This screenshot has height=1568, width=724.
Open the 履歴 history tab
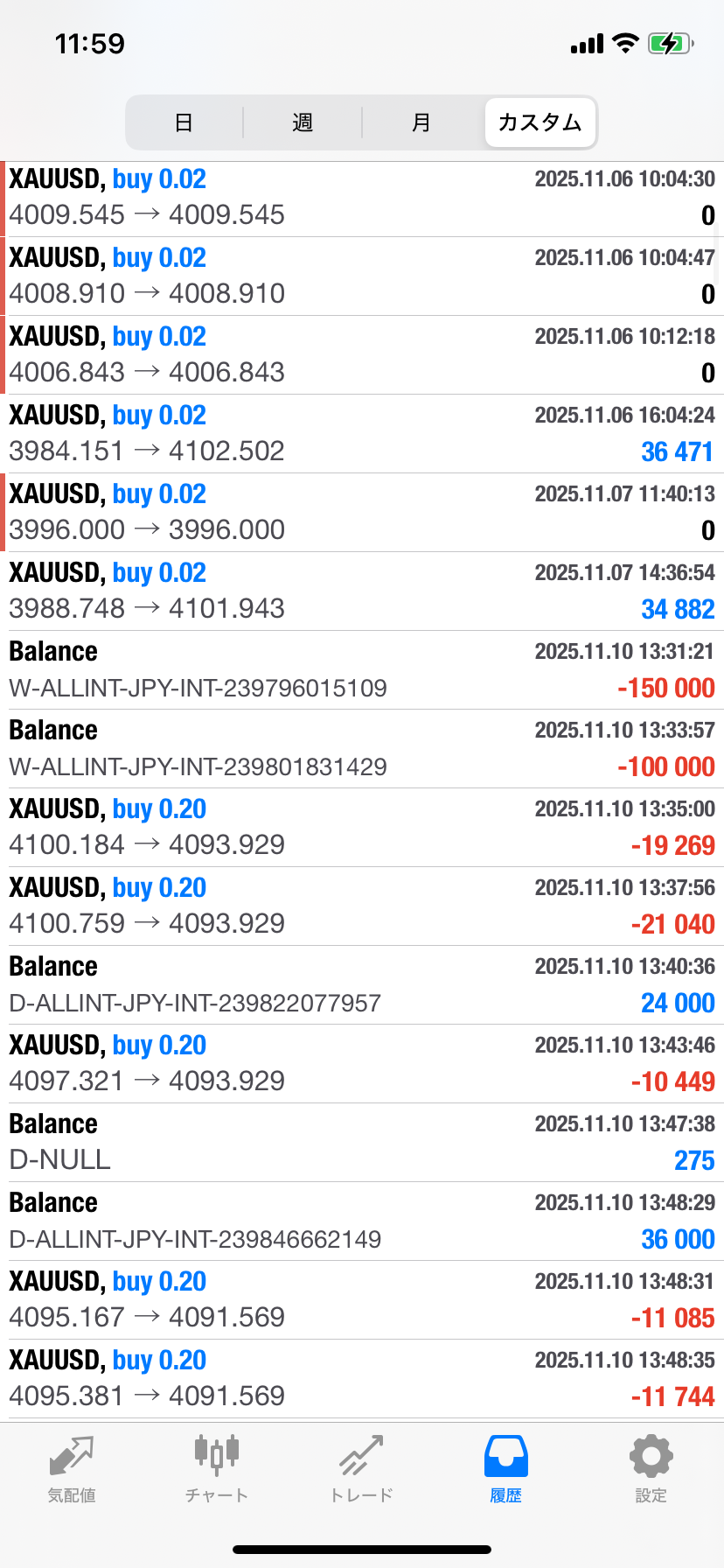(505, 1468)
